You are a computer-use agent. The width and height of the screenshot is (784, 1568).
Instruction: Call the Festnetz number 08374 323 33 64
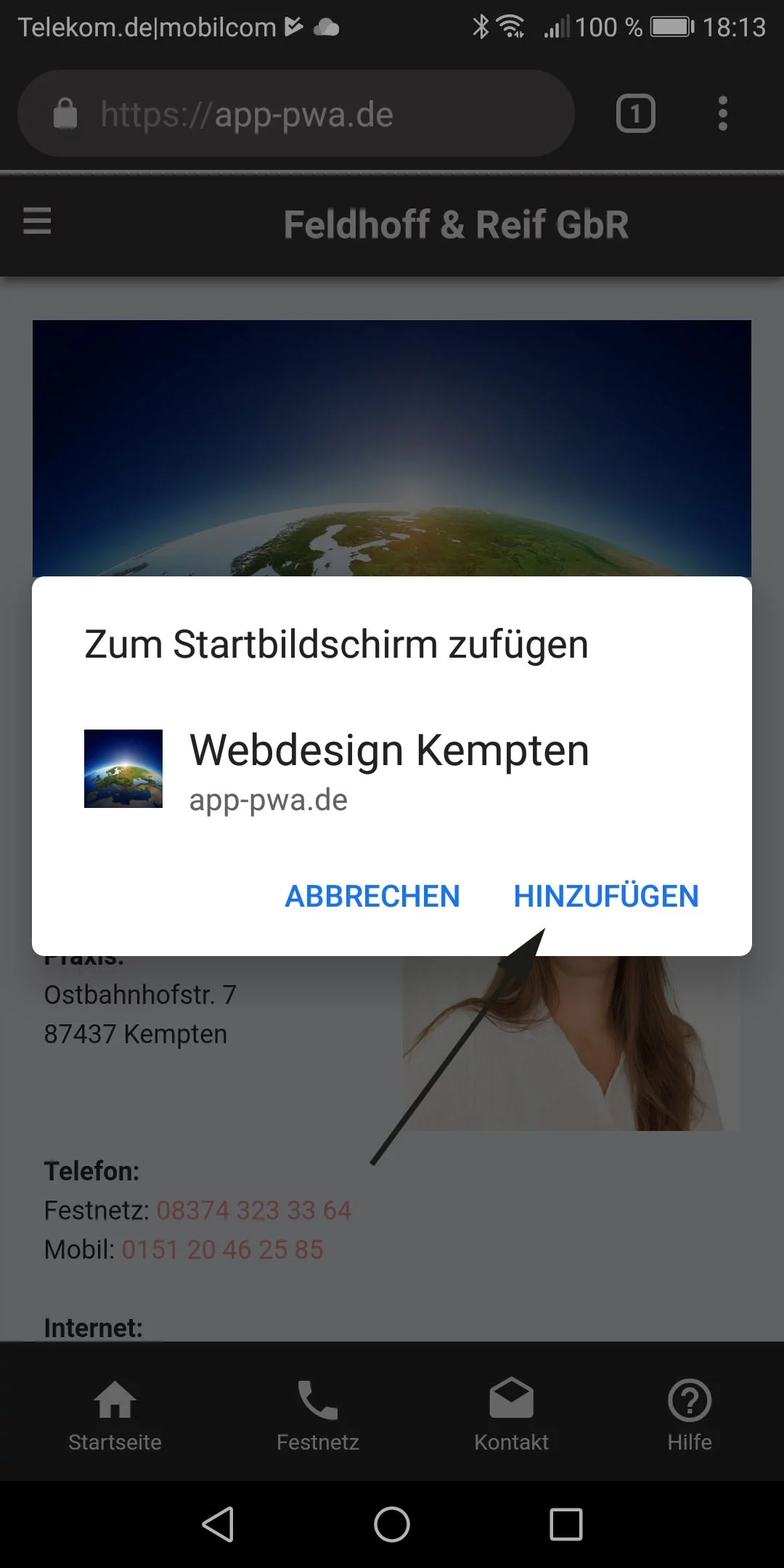click(x=254, y=1210)
